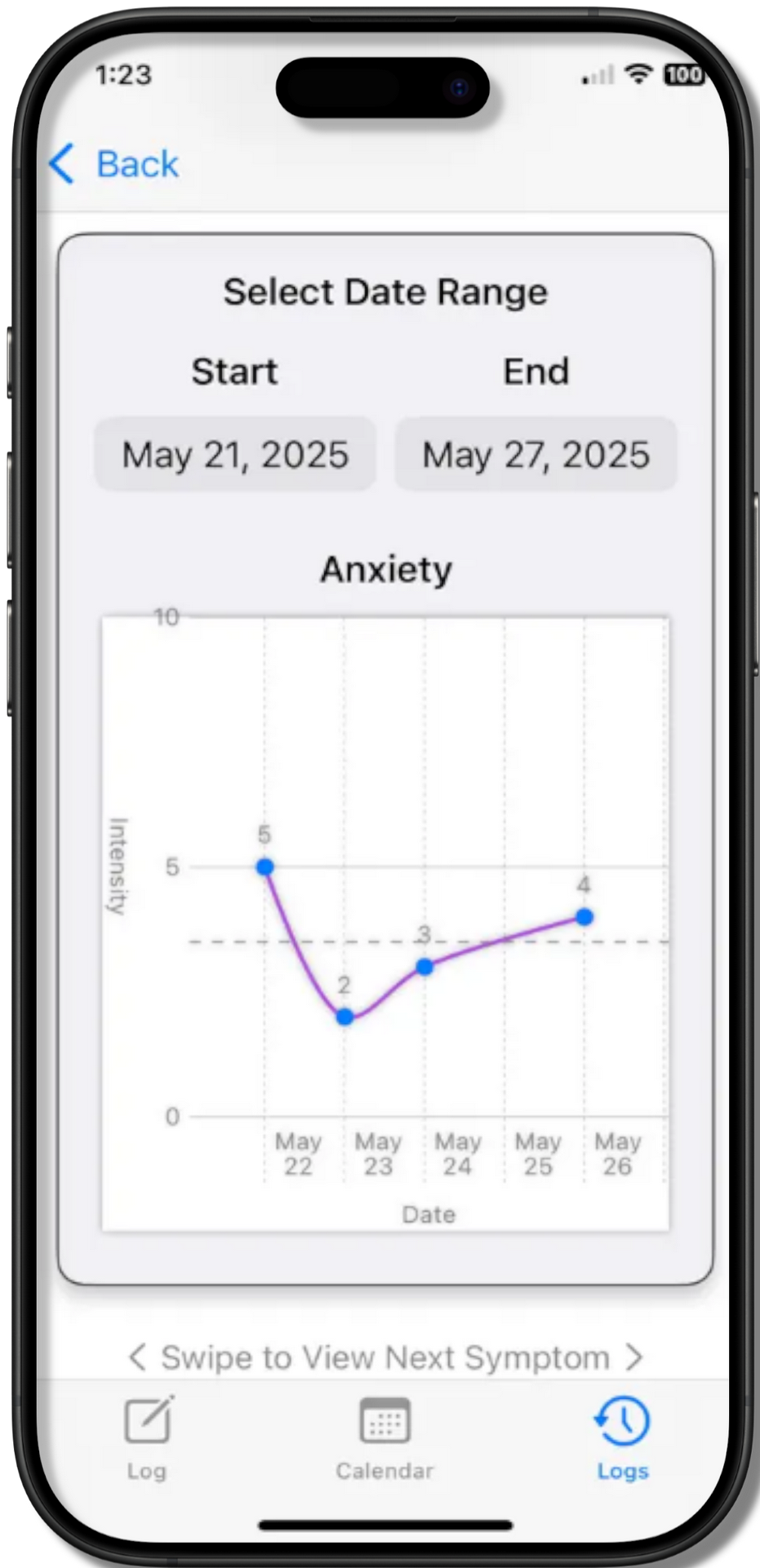
Task: Open the end date picker May 27, 2025
Action: point(536,454)
